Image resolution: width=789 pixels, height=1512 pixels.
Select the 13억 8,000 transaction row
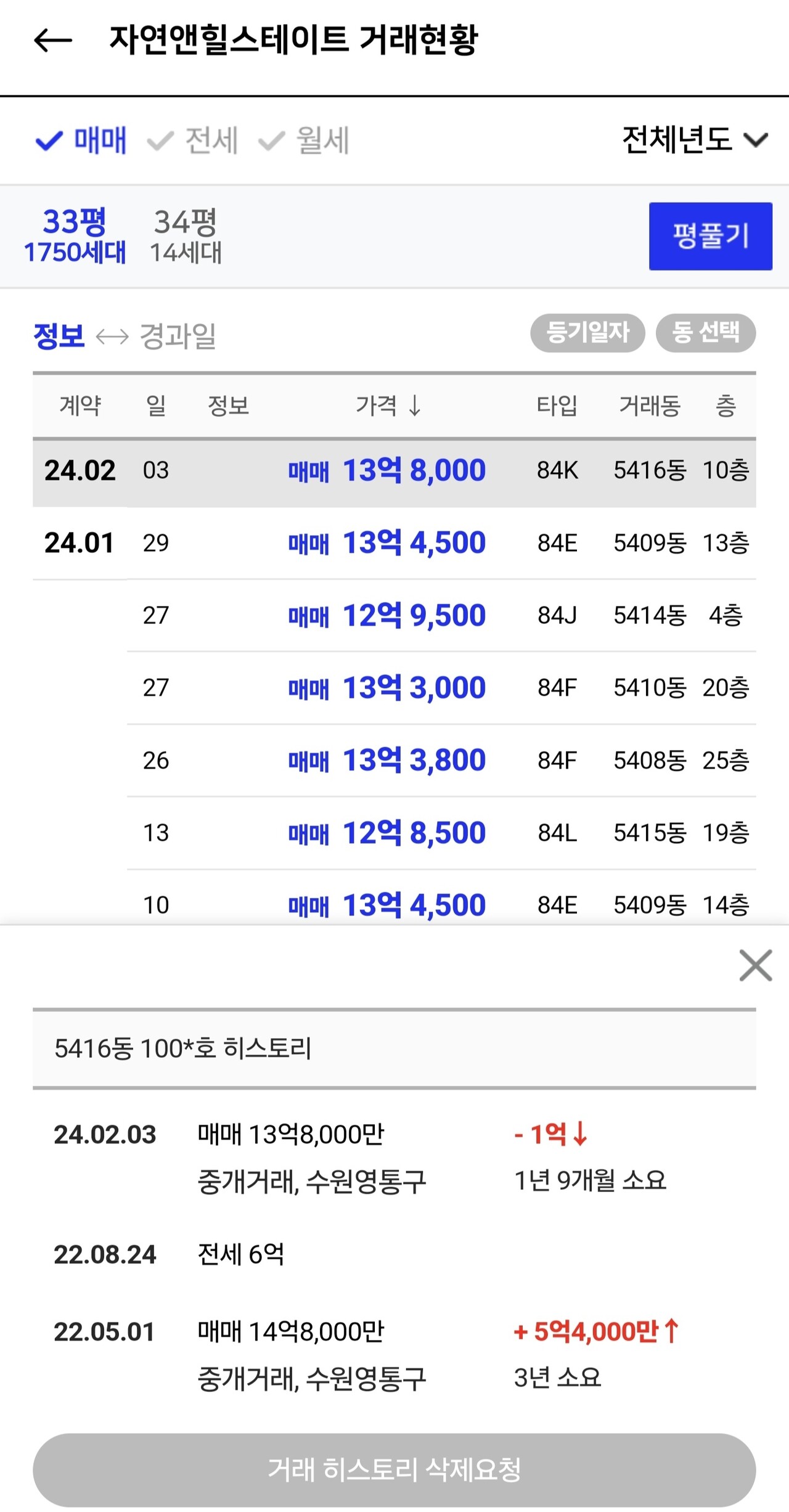(394, 471)
